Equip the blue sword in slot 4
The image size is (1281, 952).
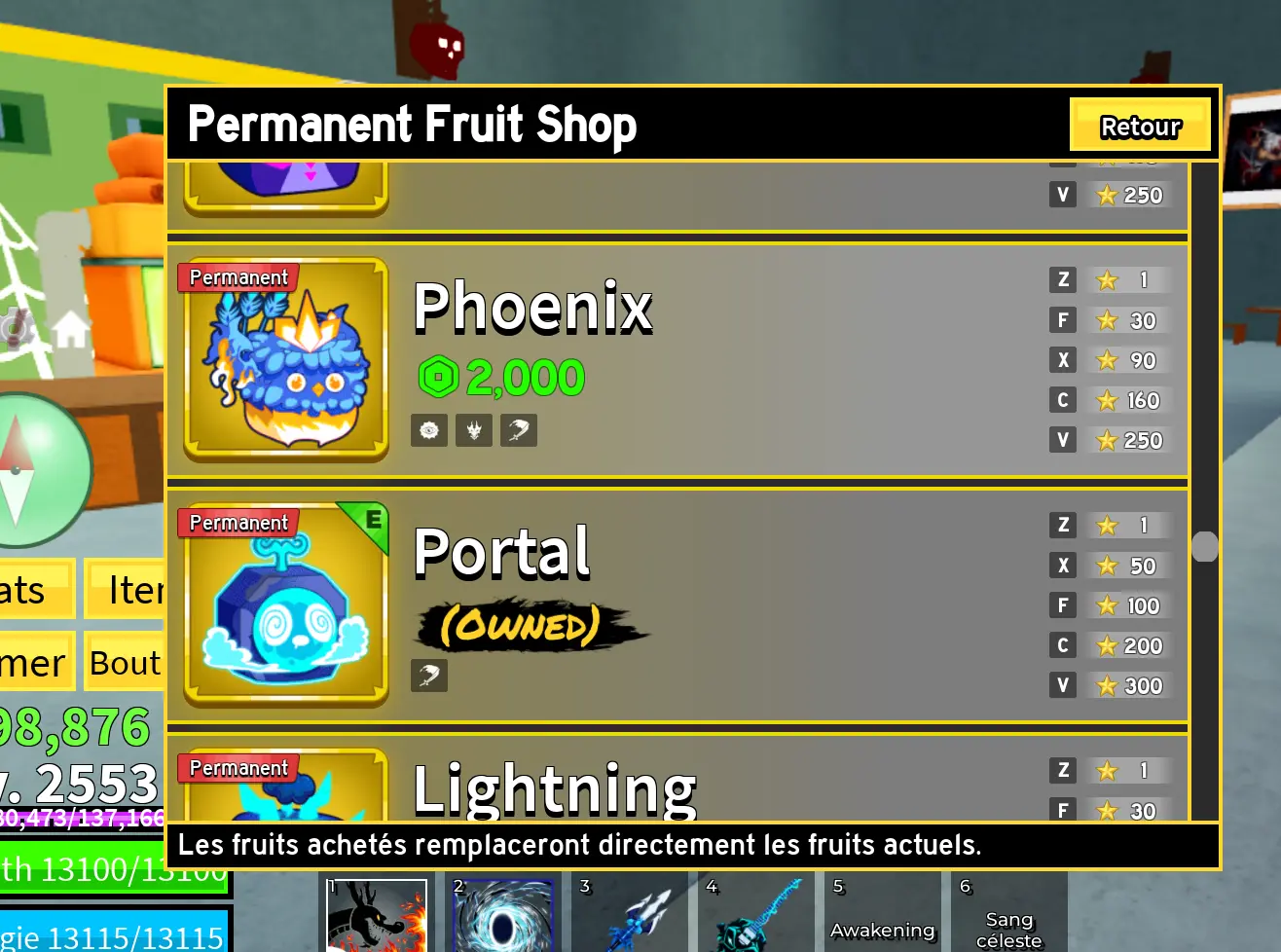[x=756, y=913]
